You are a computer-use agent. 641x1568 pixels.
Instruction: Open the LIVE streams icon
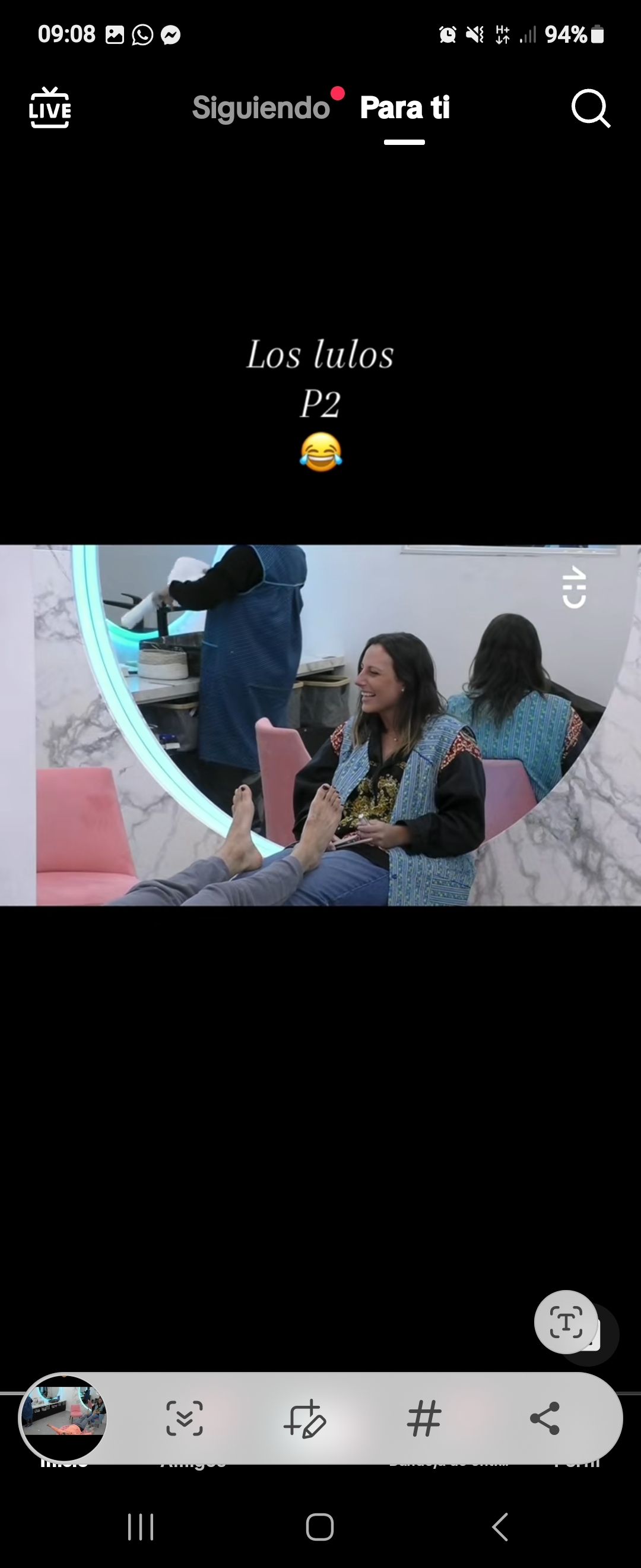coord(50,108)
